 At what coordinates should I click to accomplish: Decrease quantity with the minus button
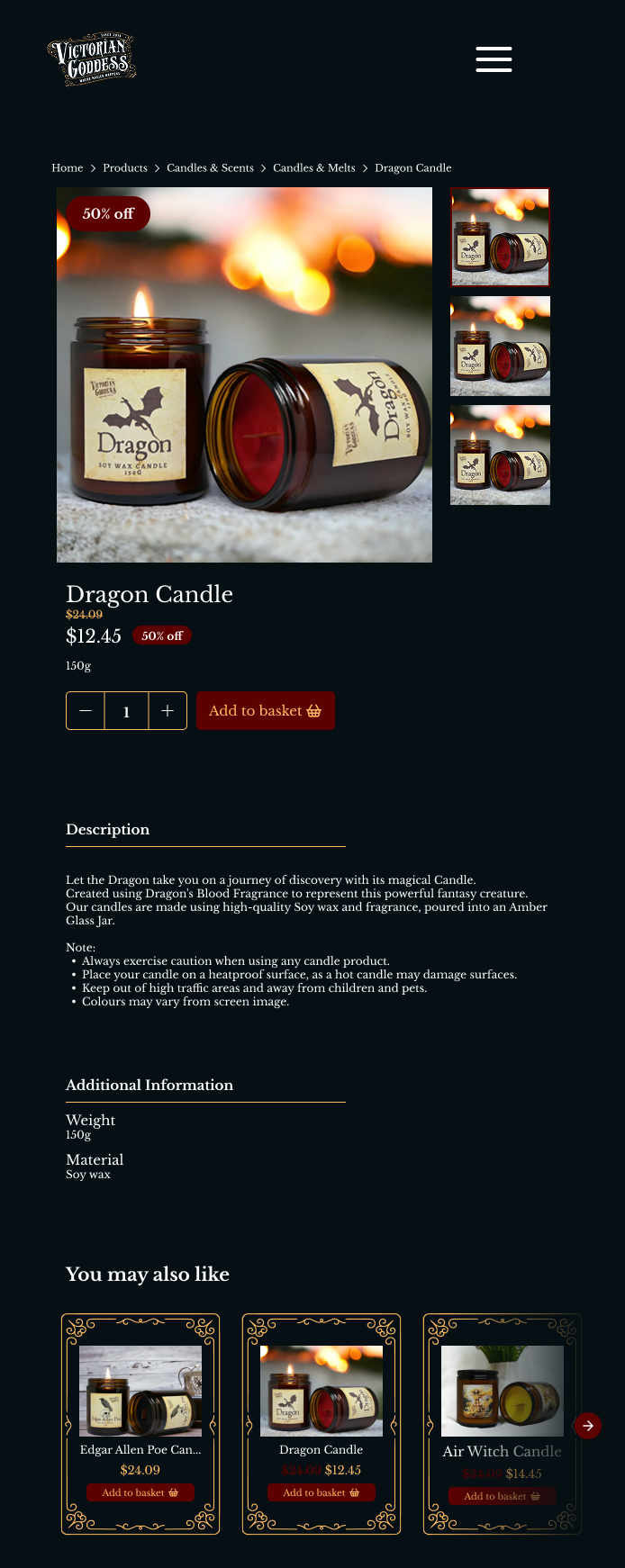(86, 711)
